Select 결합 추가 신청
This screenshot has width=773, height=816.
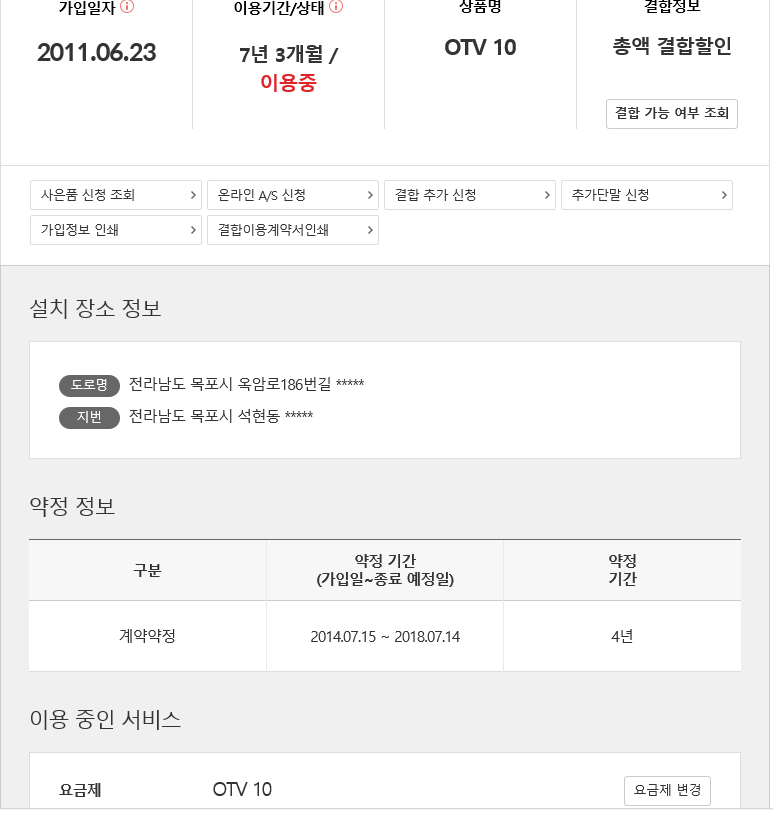(x=469, y=195)
